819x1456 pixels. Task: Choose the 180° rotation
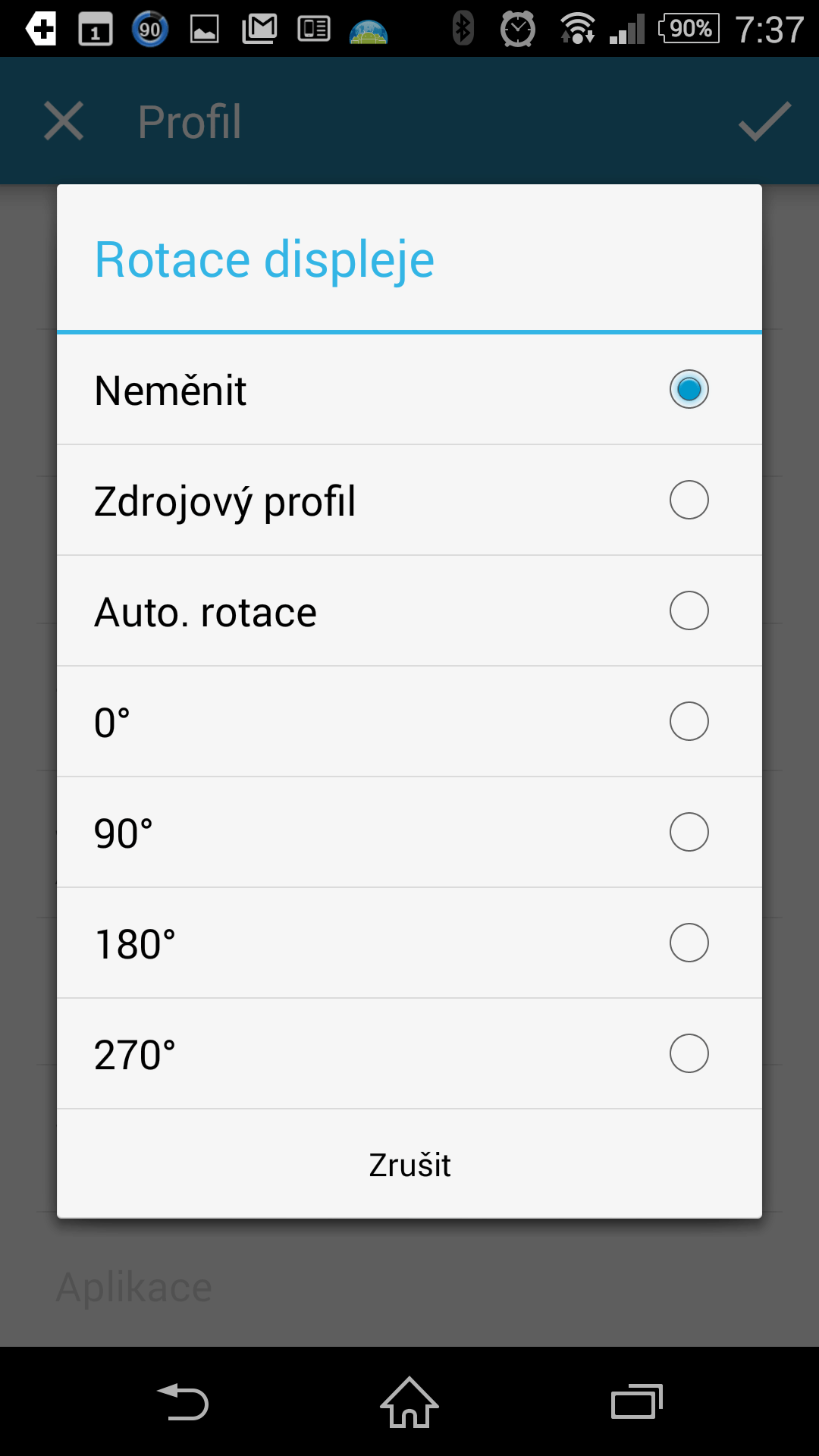[x=409, y=943]
